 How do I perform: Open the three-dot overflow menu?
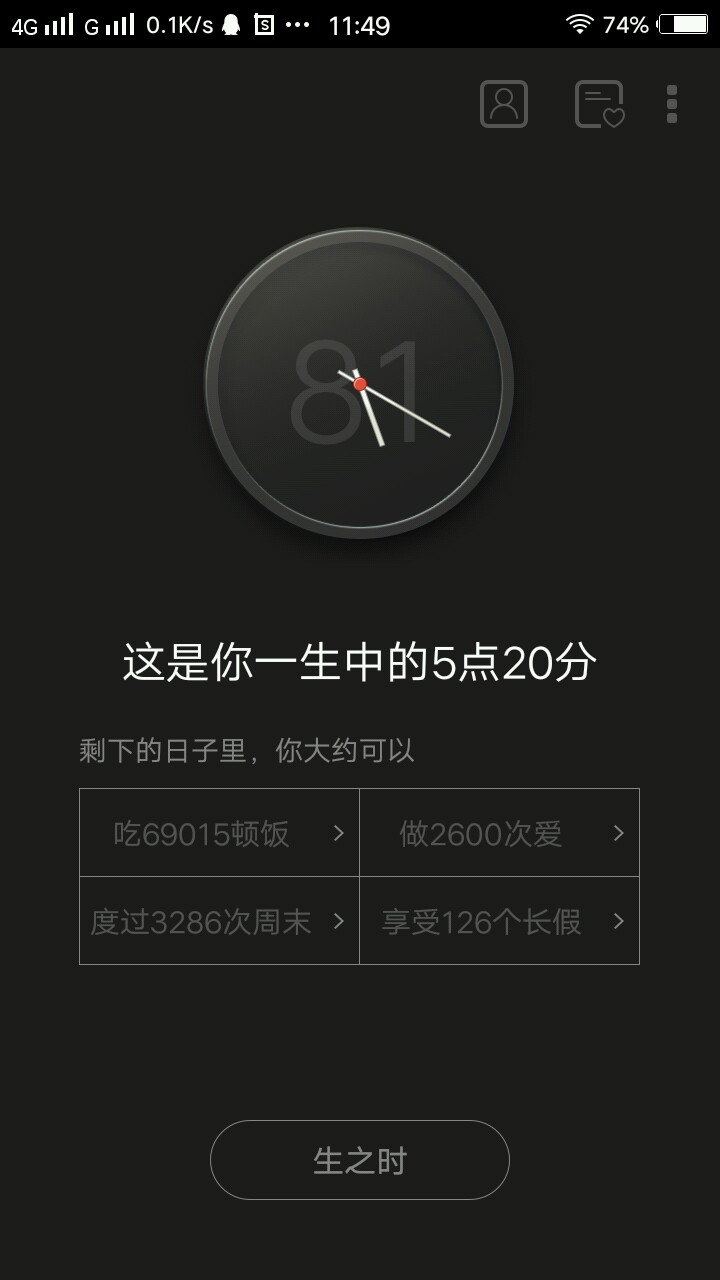672,104
